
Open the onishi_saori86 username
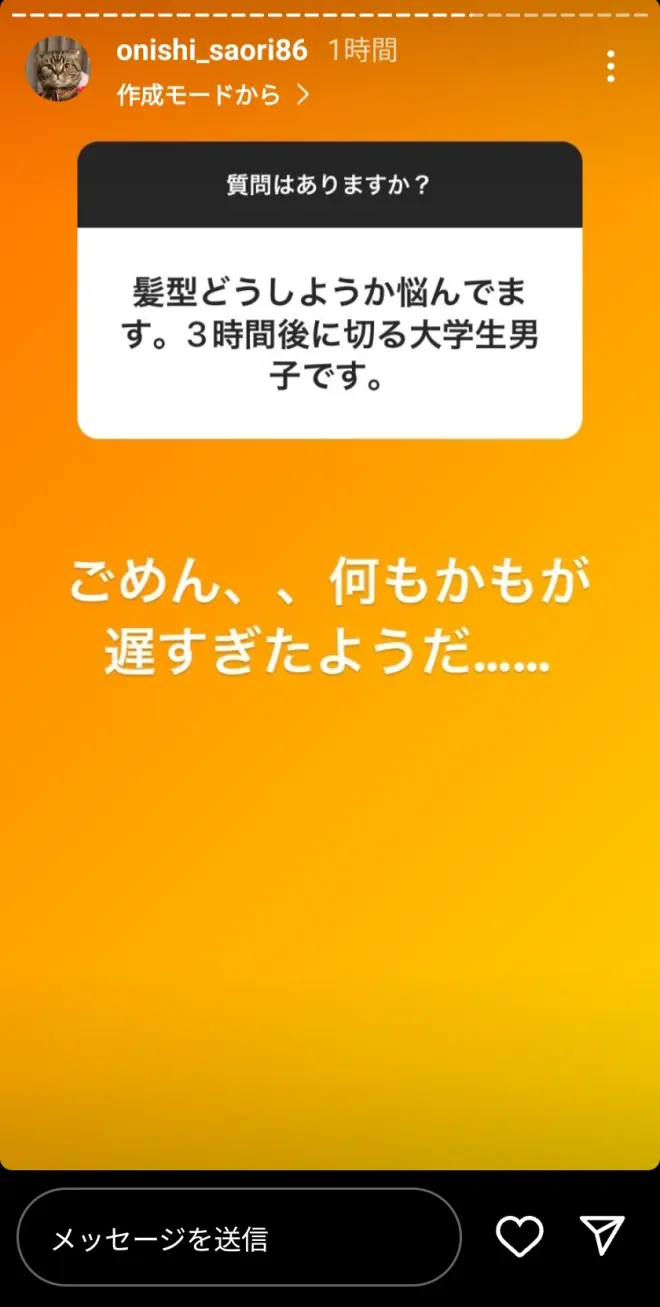click(x=212, y=50)
